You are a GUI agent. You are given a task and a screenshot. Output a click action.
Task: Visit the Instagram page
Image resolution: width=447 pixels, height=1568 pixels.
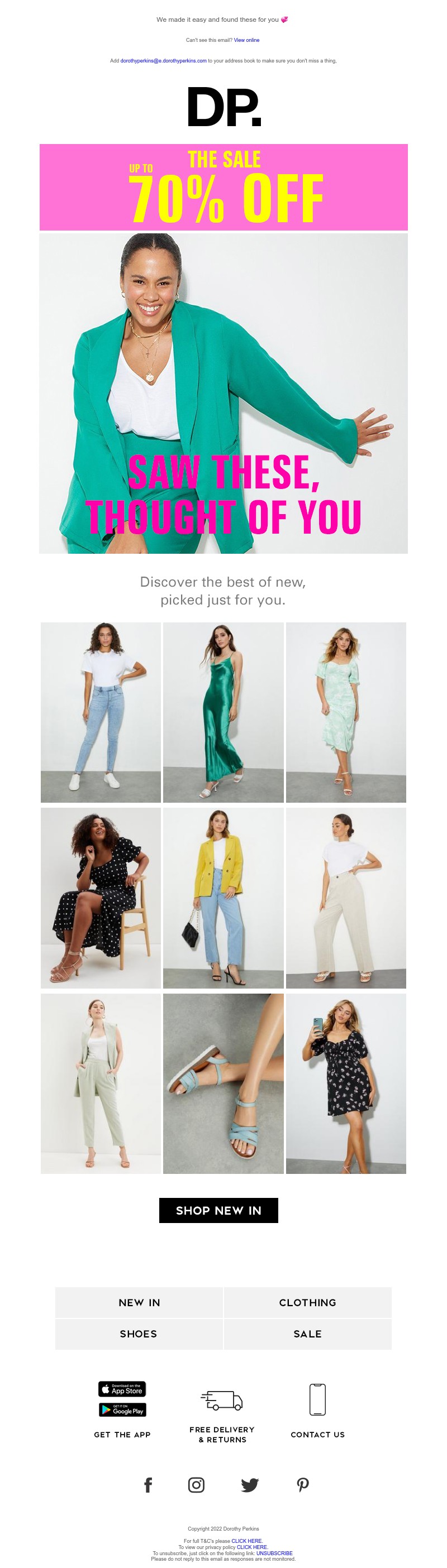point(196,1485)
